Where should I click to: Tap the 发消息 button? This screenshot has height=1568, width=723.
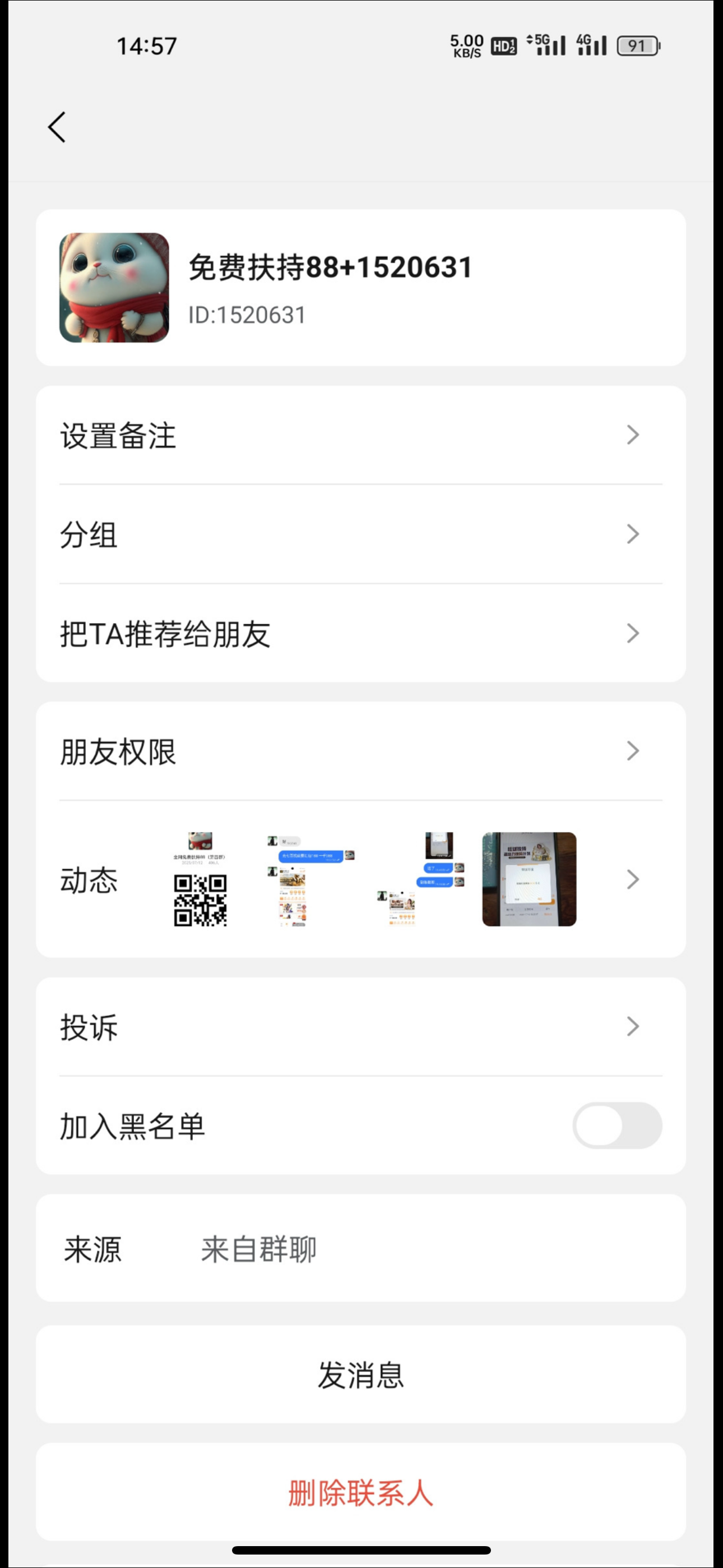(360, 1375)
